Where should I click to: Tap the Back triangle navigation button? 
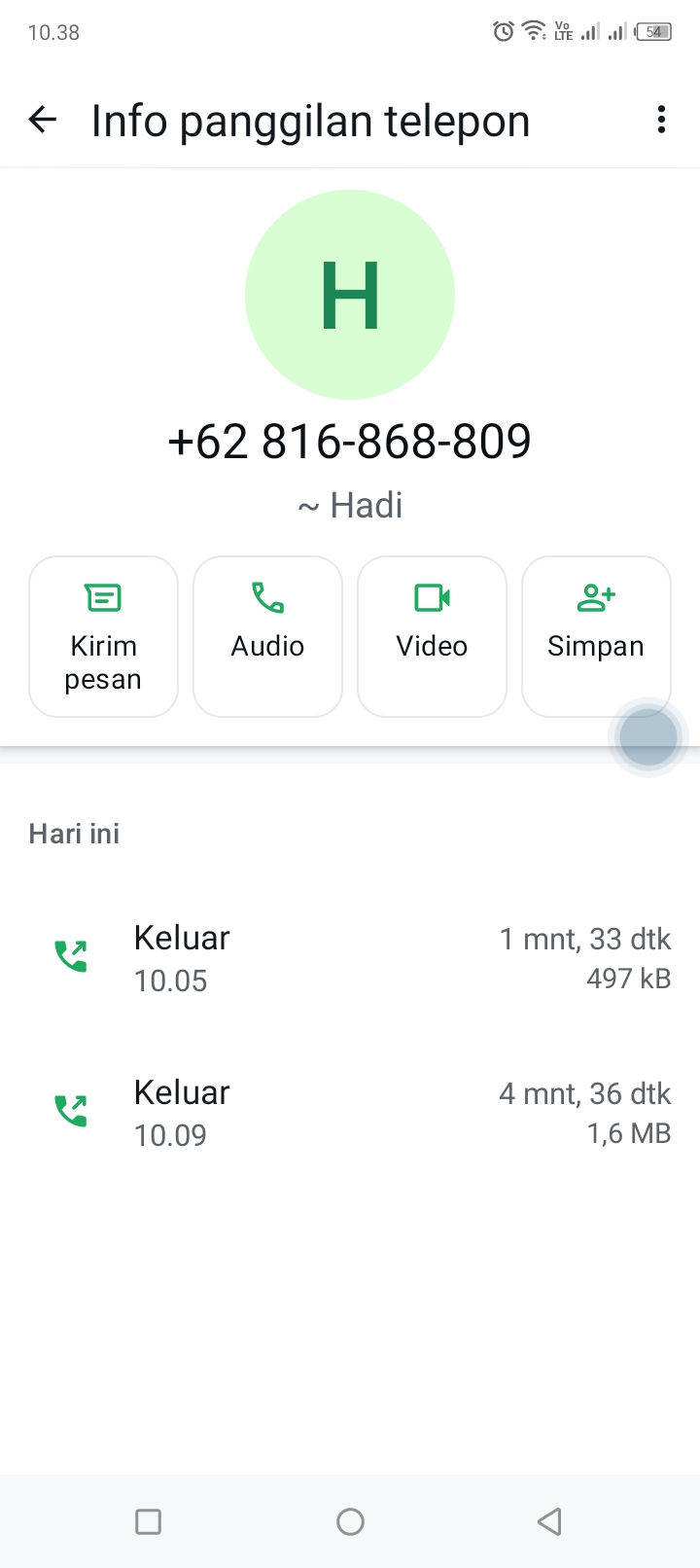[x=549, y=1520]
